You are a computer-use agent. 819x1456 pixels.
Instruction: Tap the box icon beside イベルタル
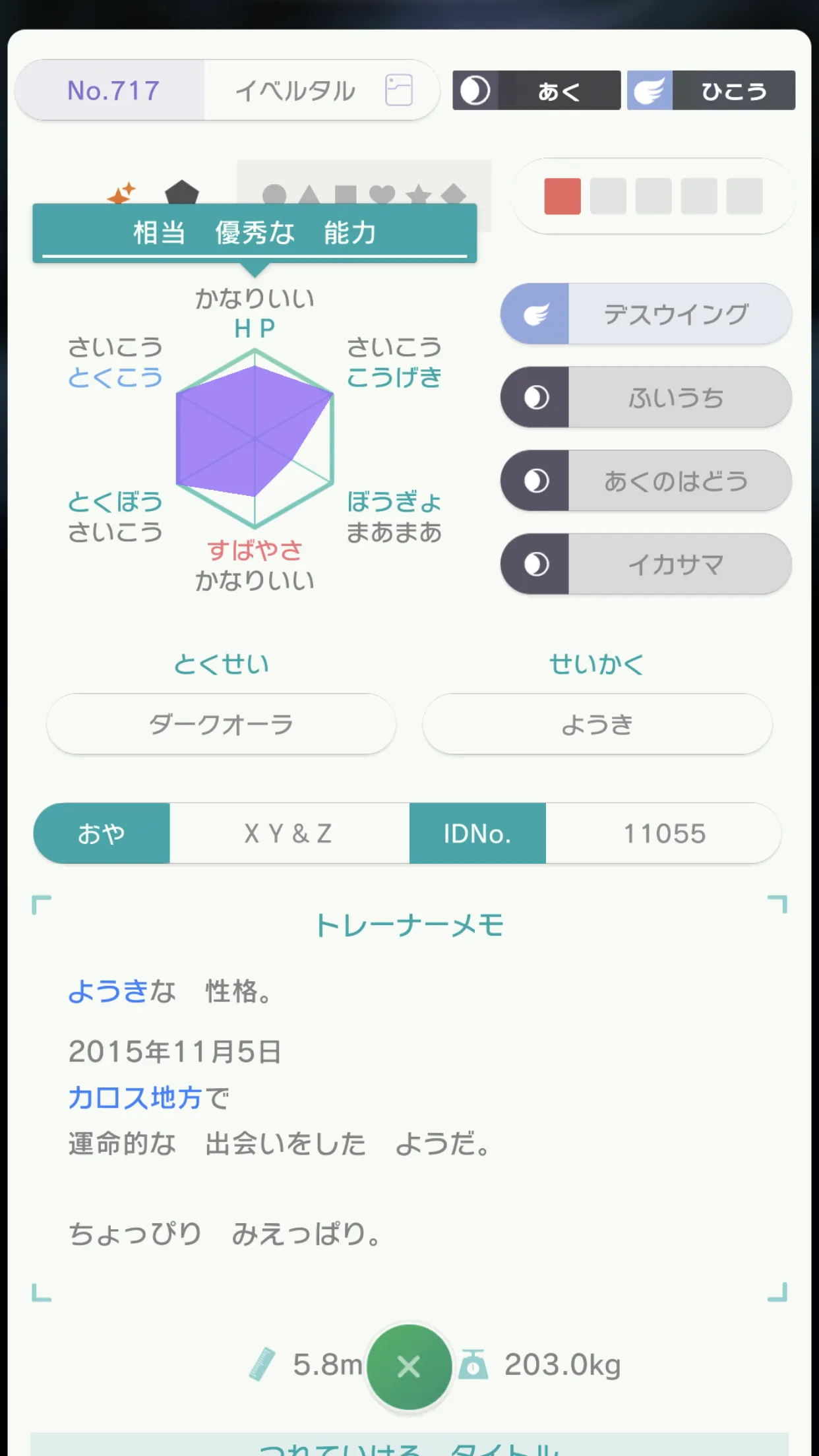click(399, 90)
